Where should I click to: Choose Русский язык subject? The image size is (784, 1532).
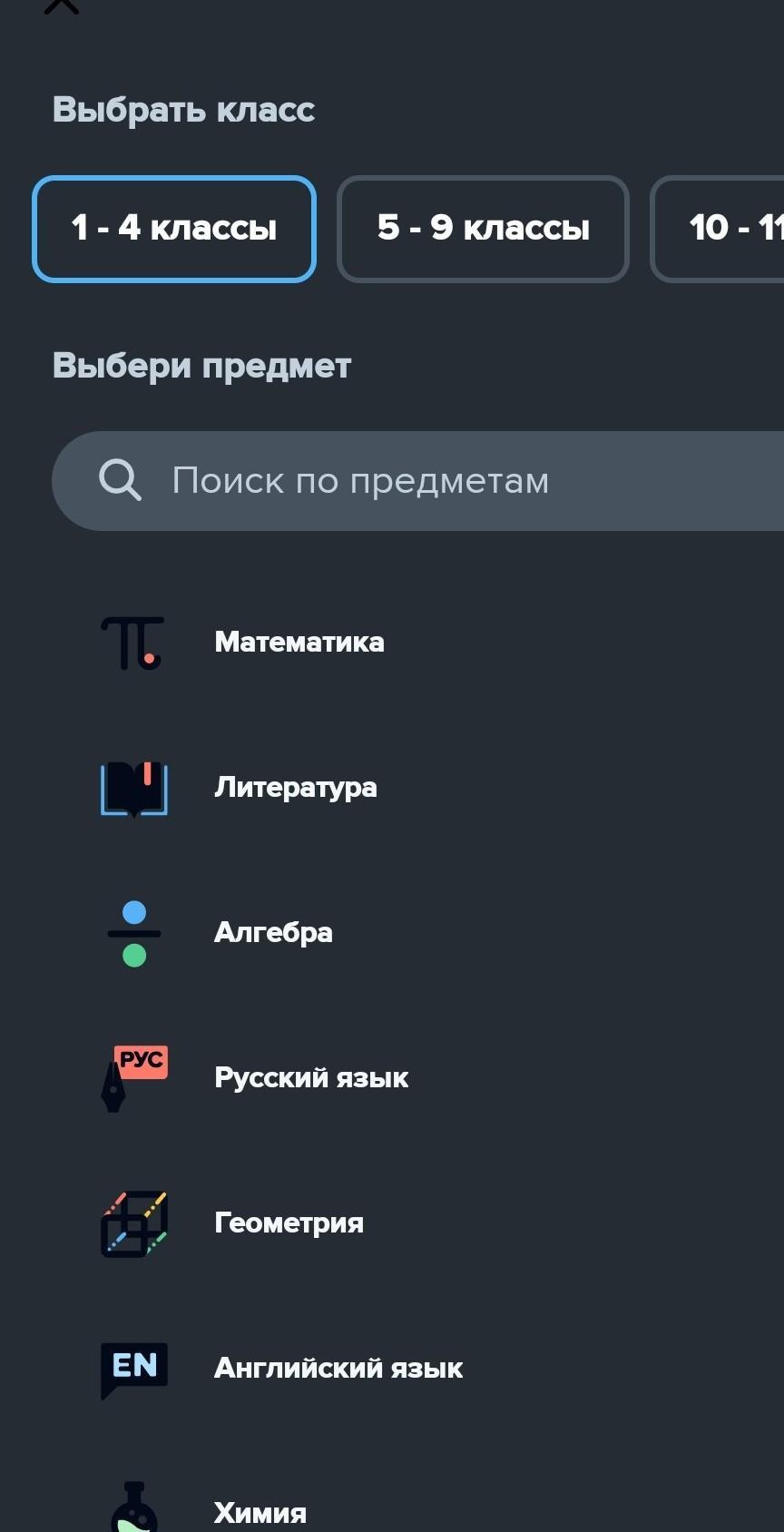coord(418,1078)
